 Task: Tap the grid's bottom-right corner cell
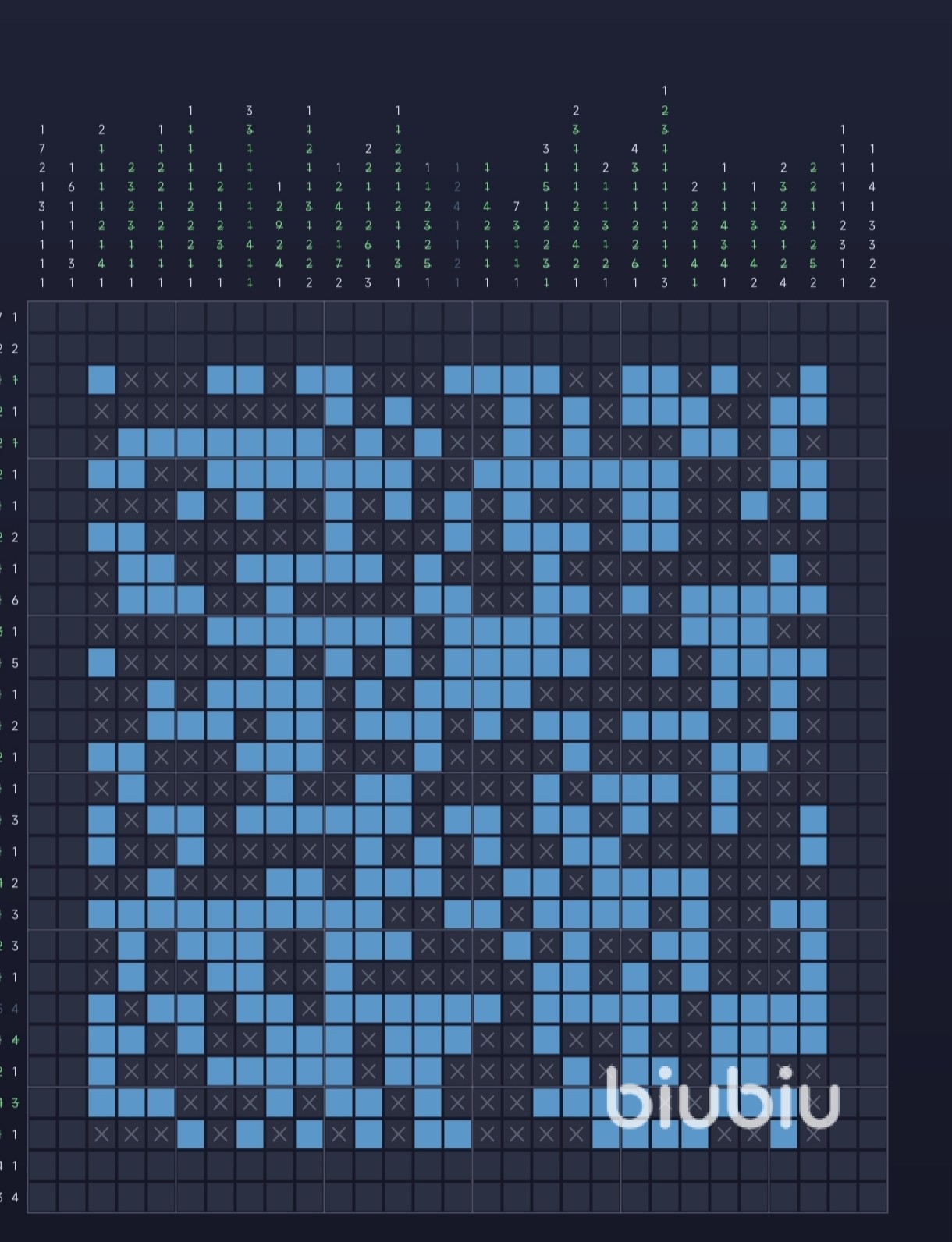tap(872, 1197)
